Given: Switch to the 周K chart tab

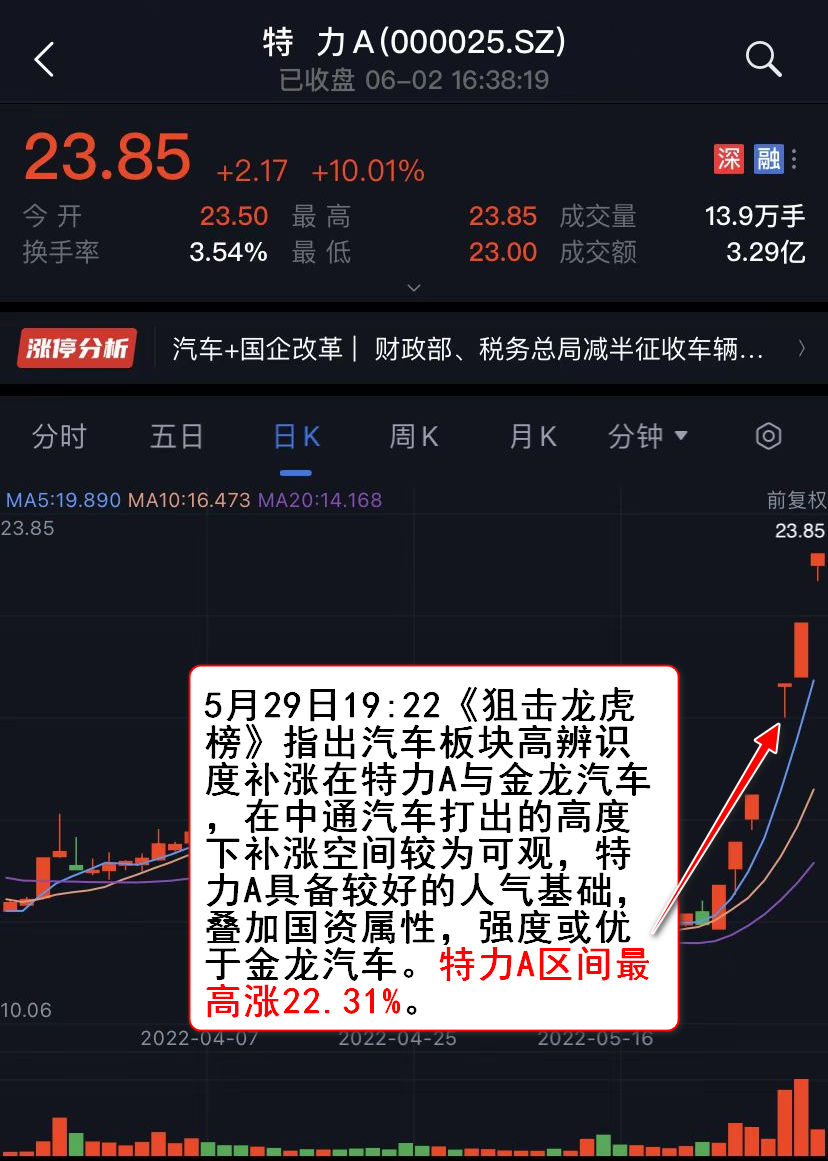Looking at the screenshot, I should [414, 437].
